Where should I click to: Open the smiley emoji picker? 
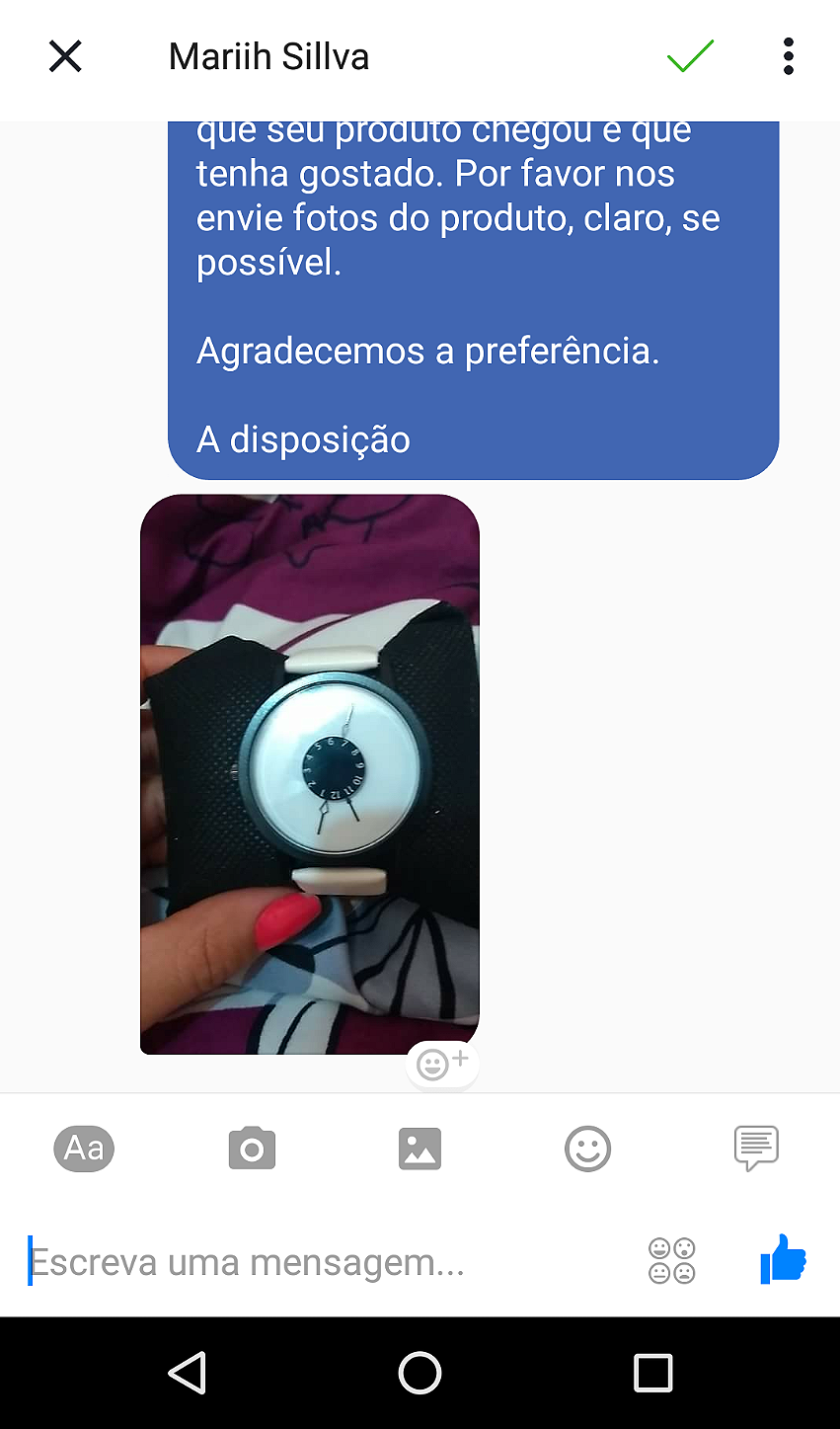pyautogui.click(x=588, y=1149)
